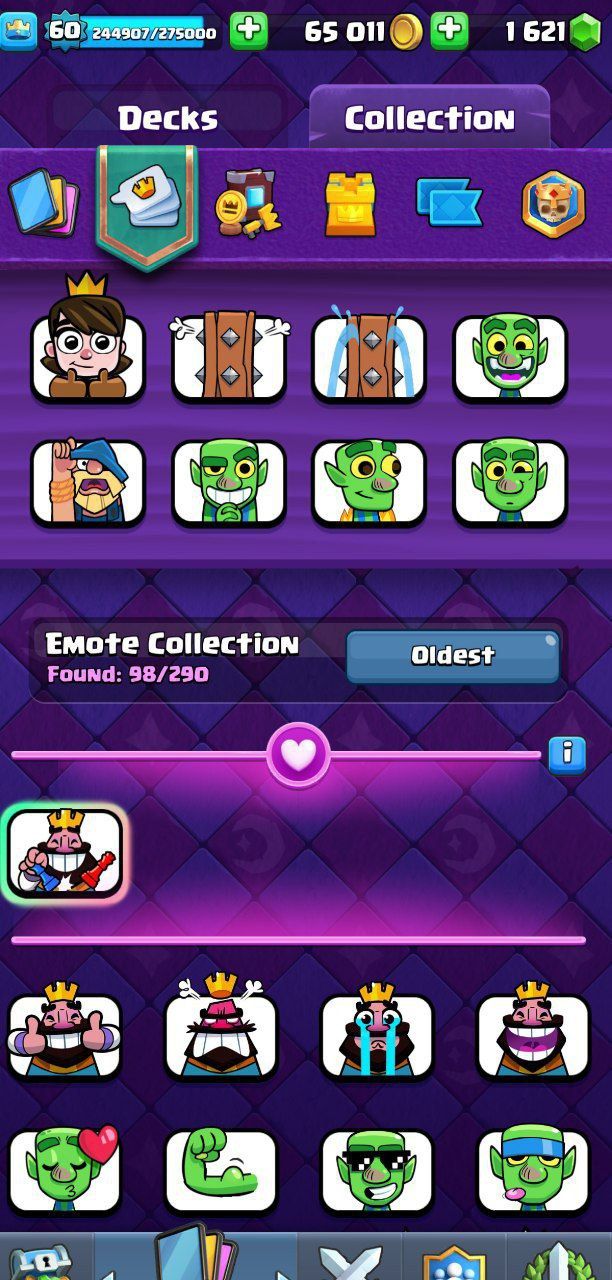Switch to the Decks tab

(168, 118)
